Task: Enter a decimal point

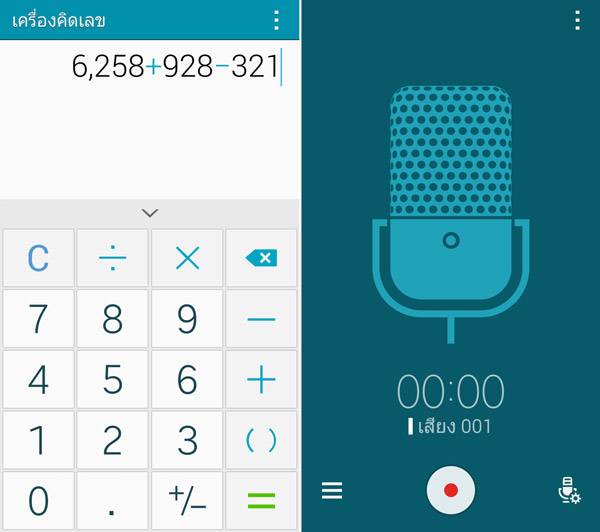Action: click(112, 500)
